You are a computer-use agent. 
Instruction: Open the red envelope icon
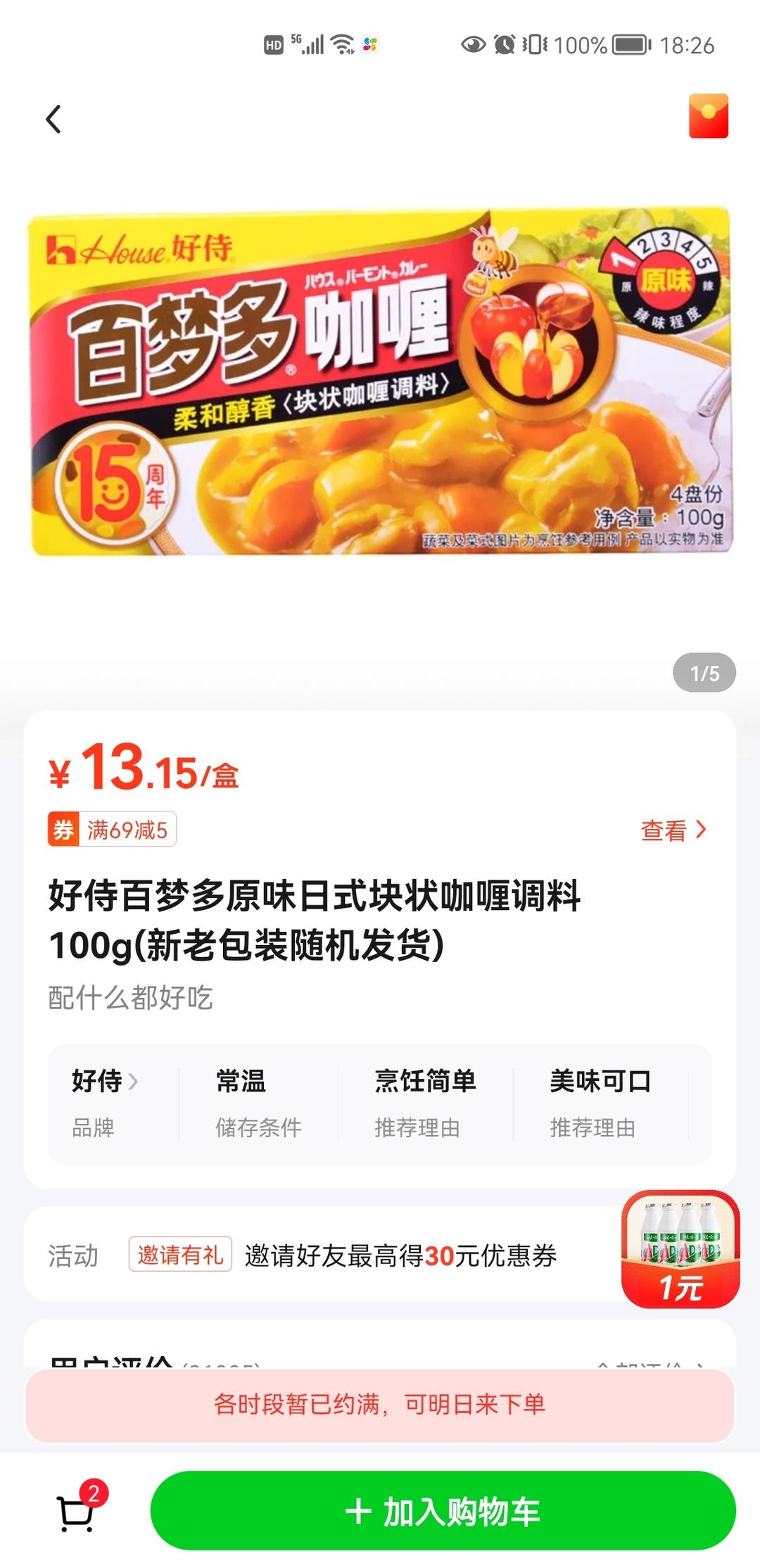pos(708,116)
